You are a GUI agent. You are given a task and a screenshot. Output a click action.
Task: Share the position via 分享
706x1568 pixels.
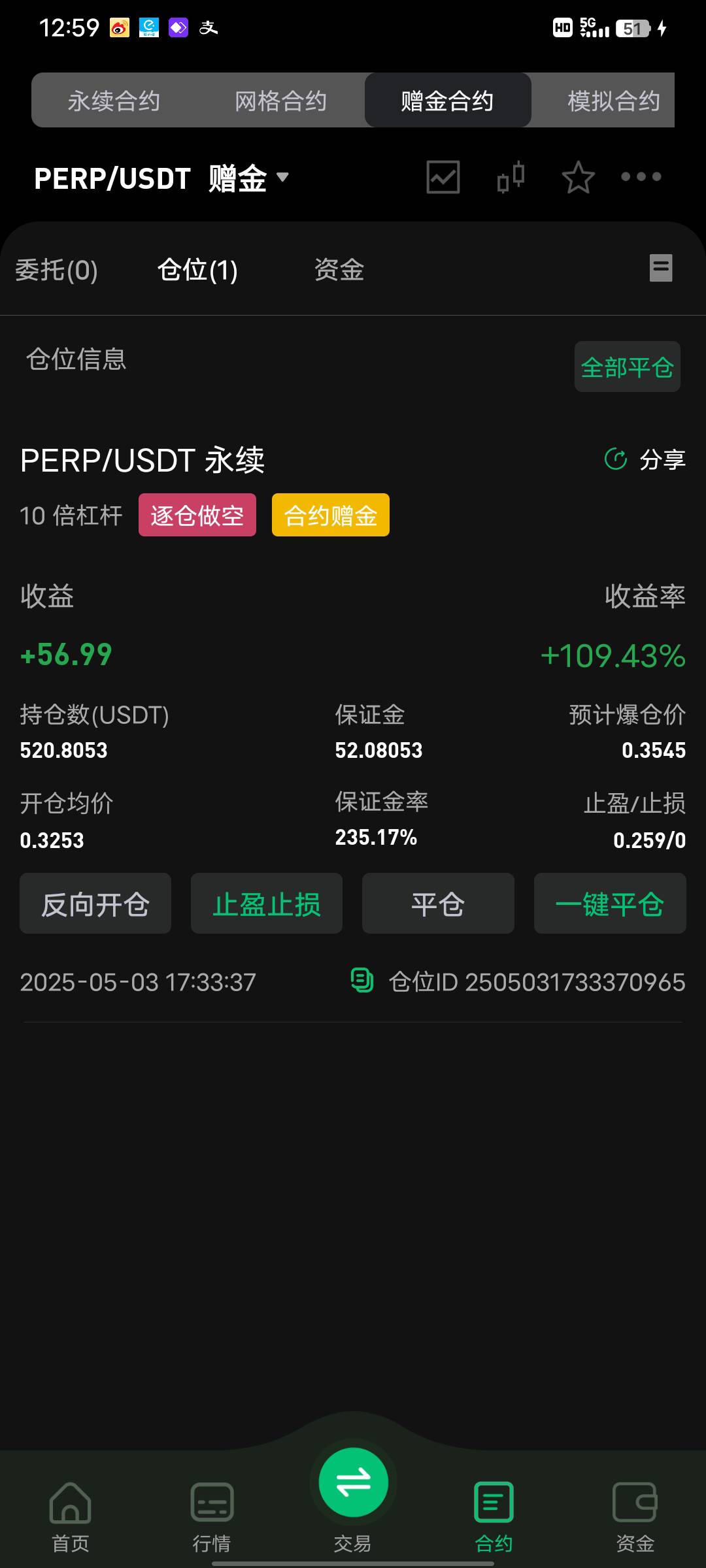645,459
